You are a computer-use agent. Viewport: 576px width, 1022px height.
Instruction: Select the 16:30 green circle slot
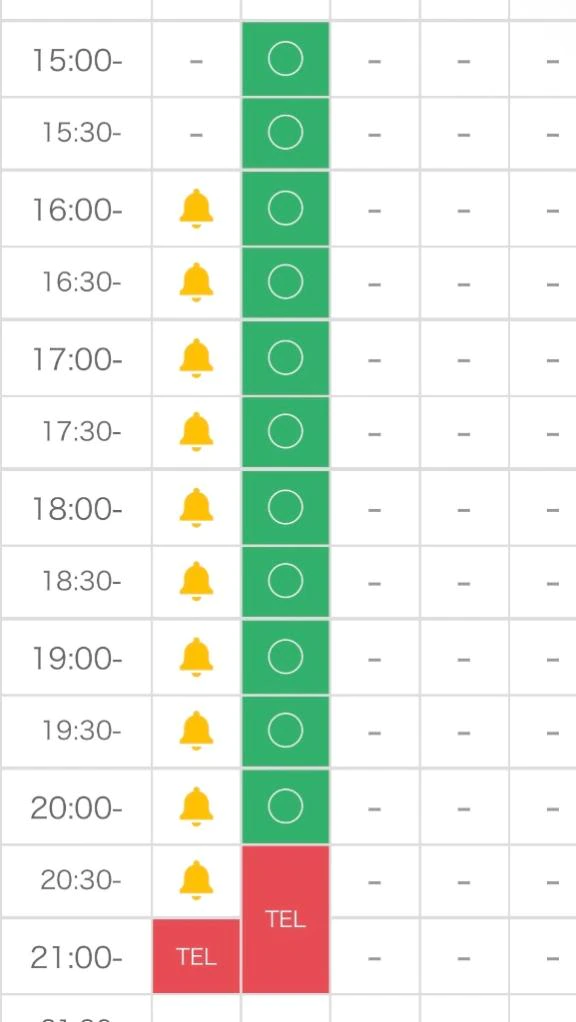coord(285,282)
